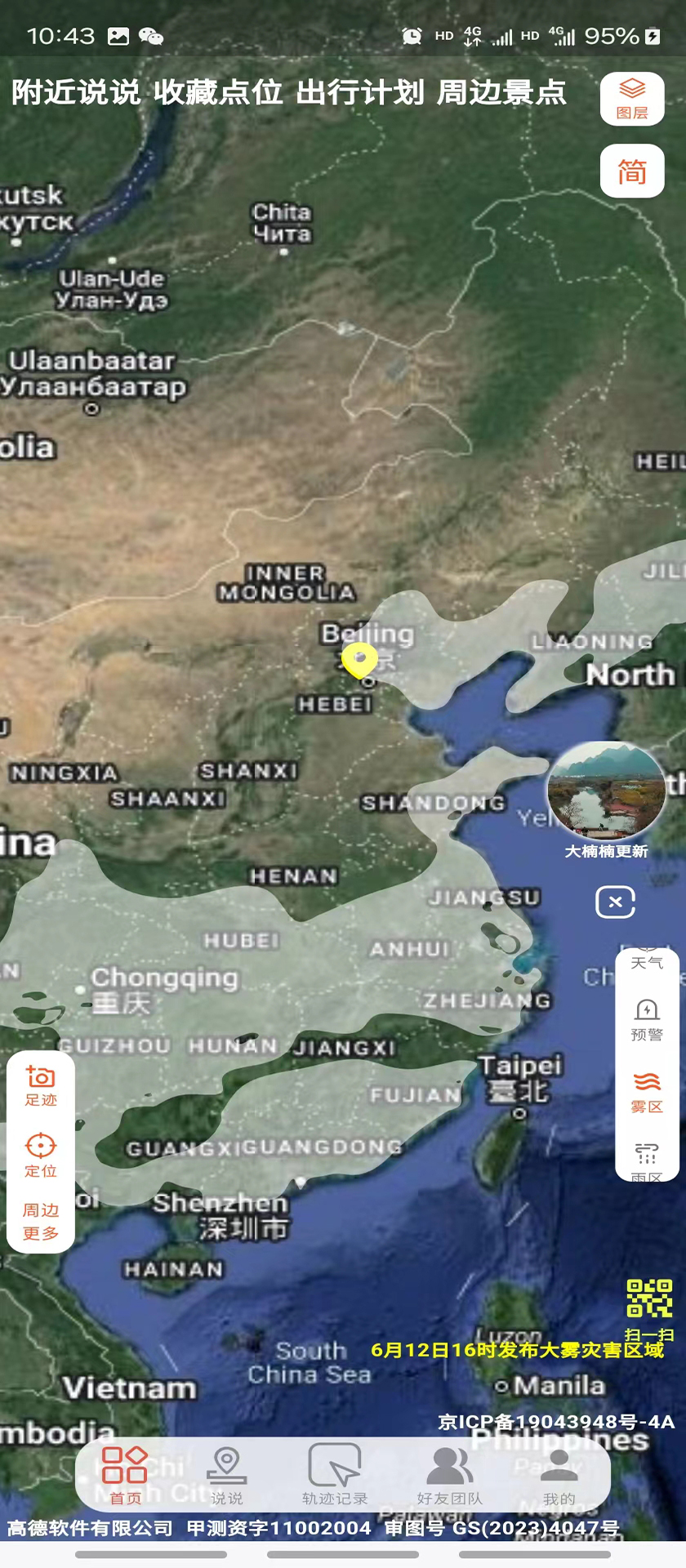Open the 图层 layers button
The width and height of the screenshot is (686, 1568).
[x=632, y=98]
